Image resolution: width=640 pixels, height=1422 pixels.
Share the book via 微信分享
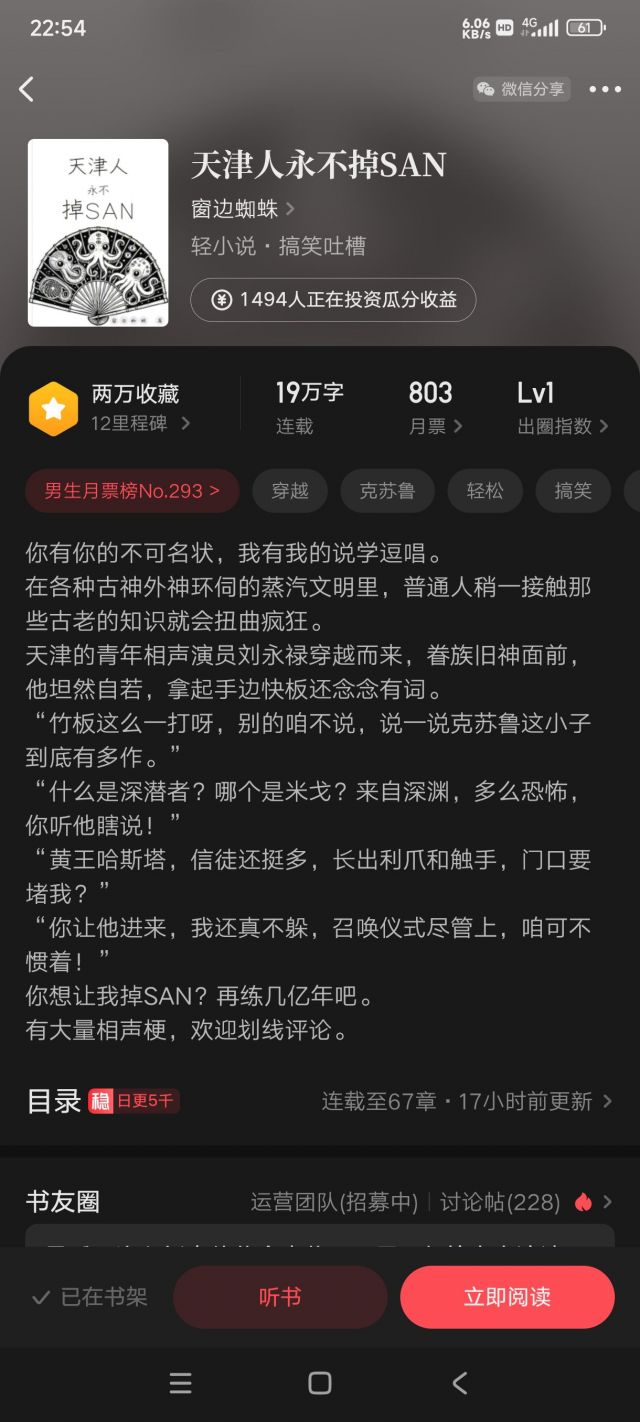point(521,89)
